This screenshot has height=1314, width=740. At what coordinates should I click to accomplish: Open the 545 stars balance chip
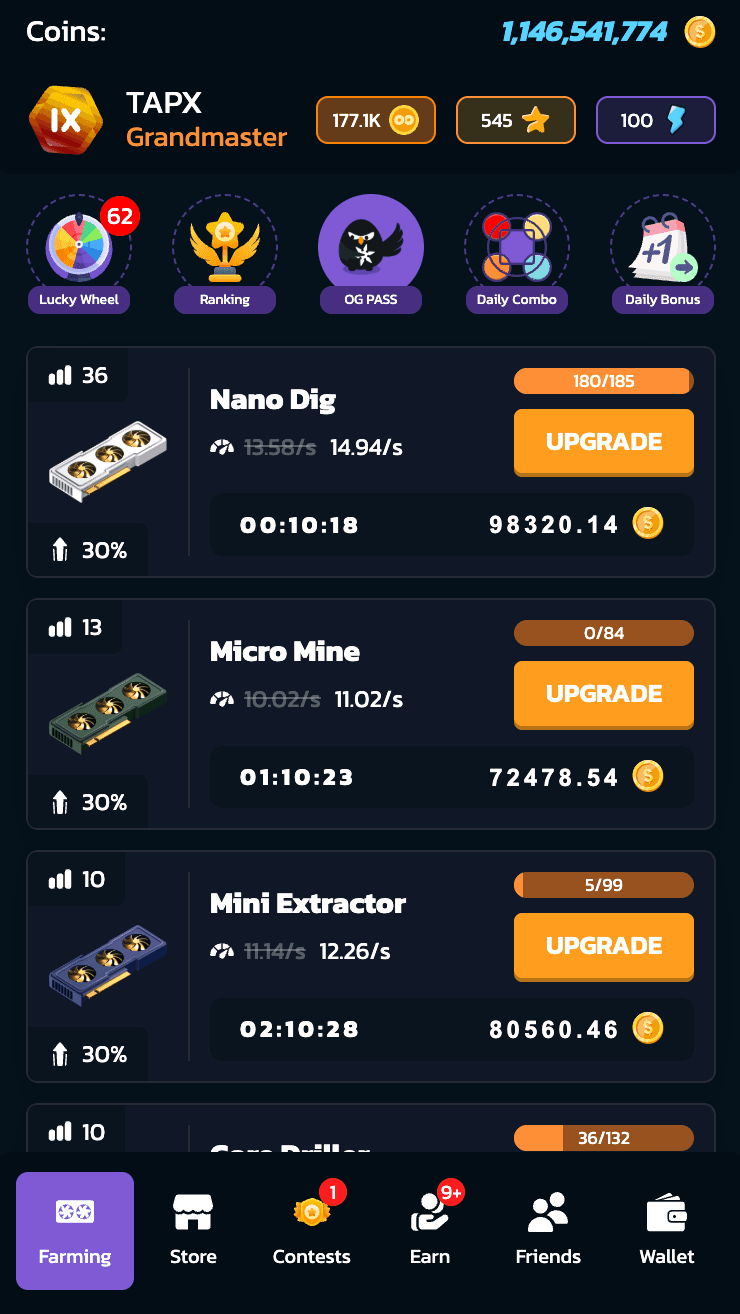[x=516, y=121]
